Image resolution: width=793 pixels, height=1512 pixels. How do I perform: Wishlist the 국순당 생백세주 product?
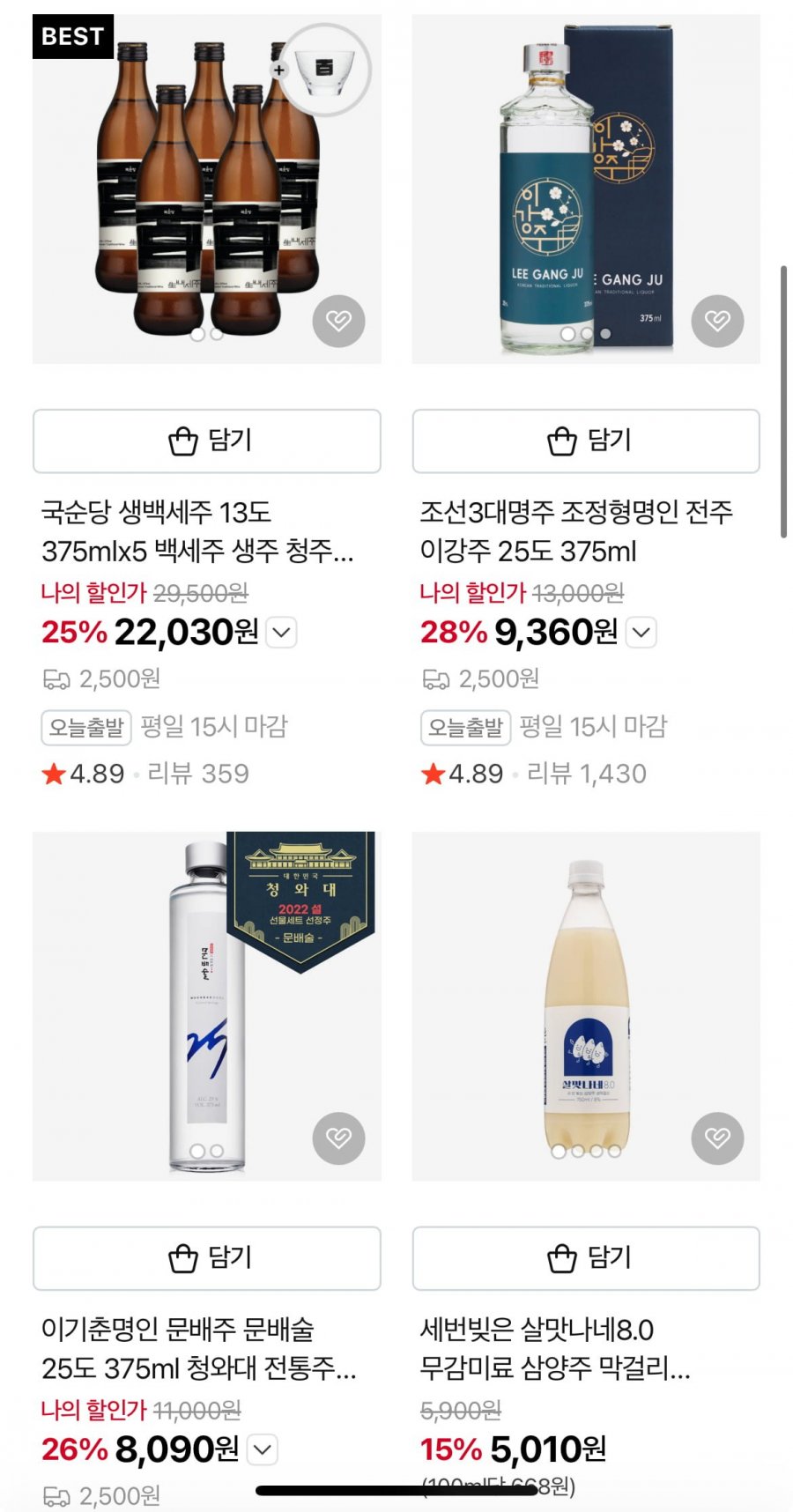click(338, 321)
